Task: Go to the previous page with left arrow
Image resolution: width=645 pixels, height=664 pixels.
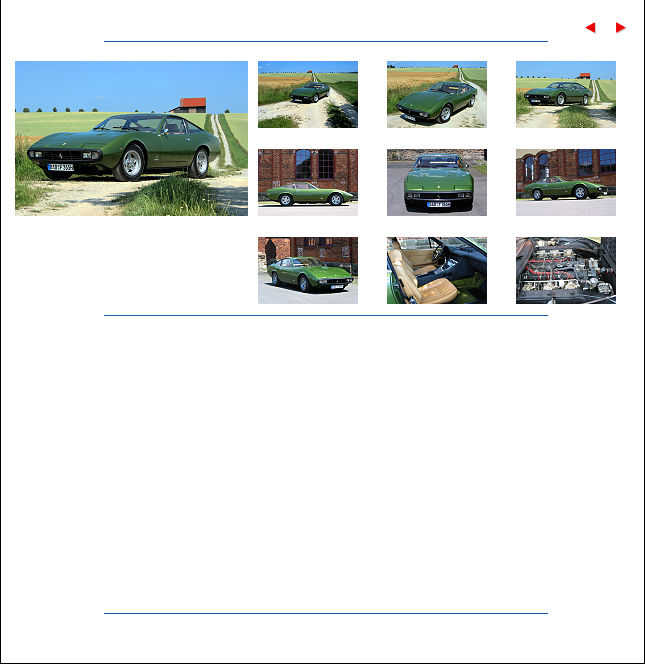Action: pyautogui.click(x=590, y=28)
